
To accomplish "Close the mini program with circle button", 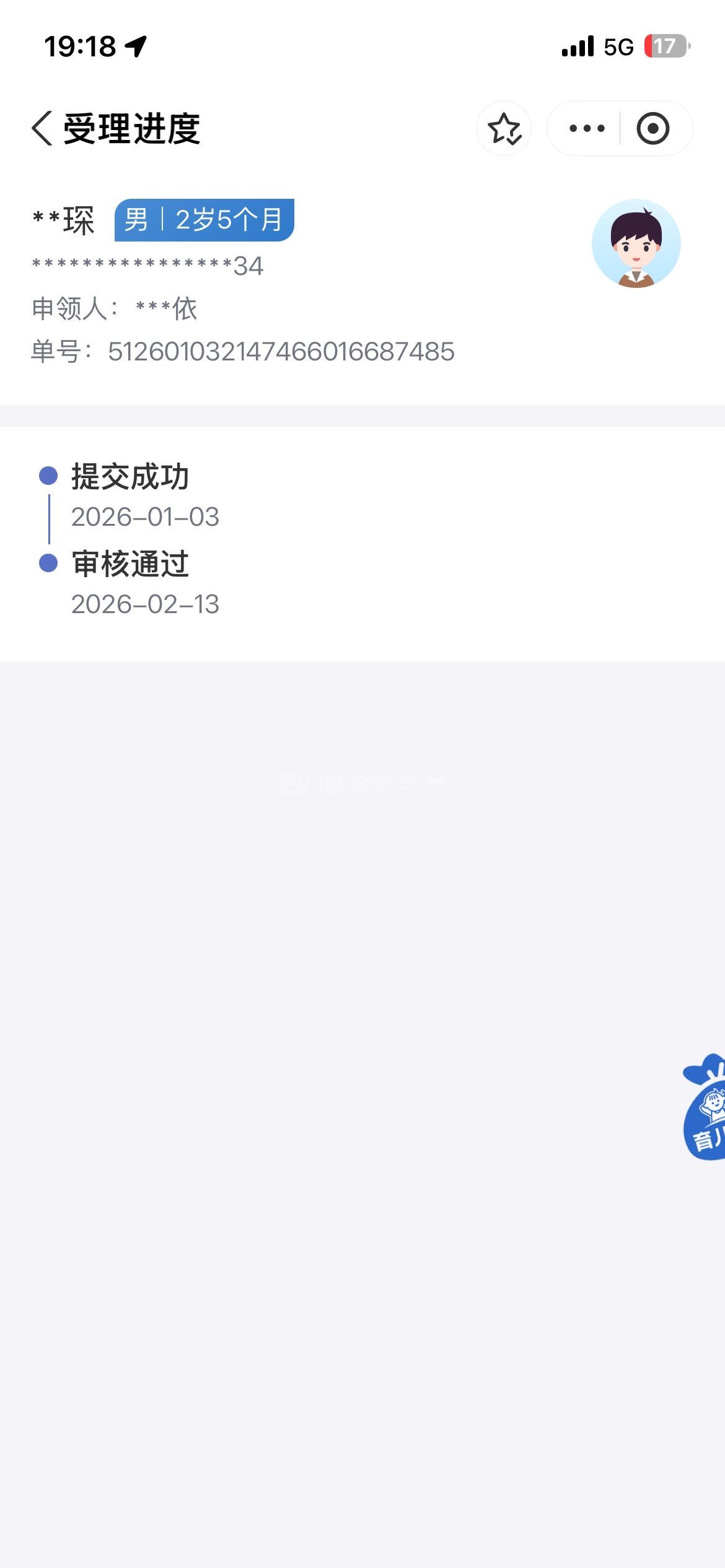I will [x=653, y=129].
